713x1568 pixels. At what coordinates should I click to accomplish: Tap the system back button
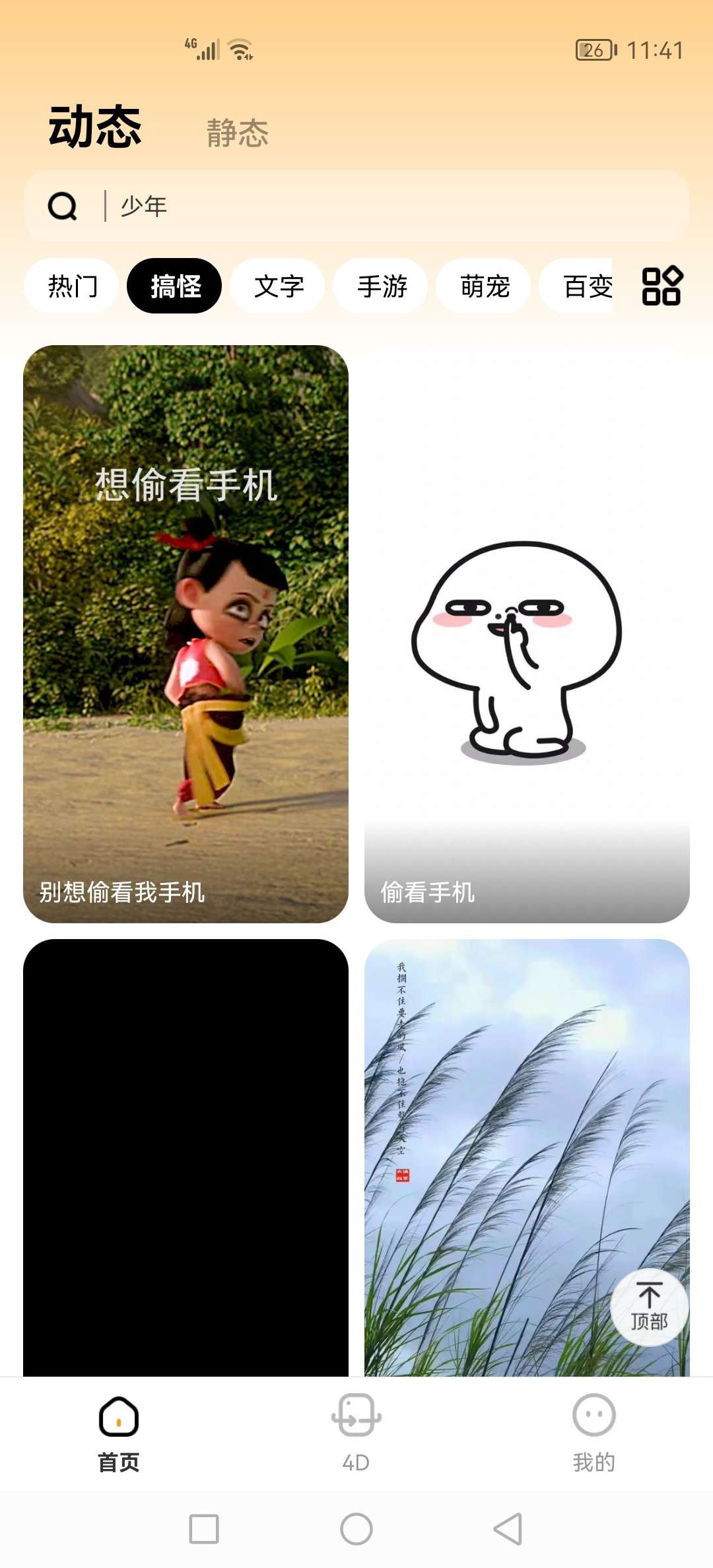tap(508, 1528)
